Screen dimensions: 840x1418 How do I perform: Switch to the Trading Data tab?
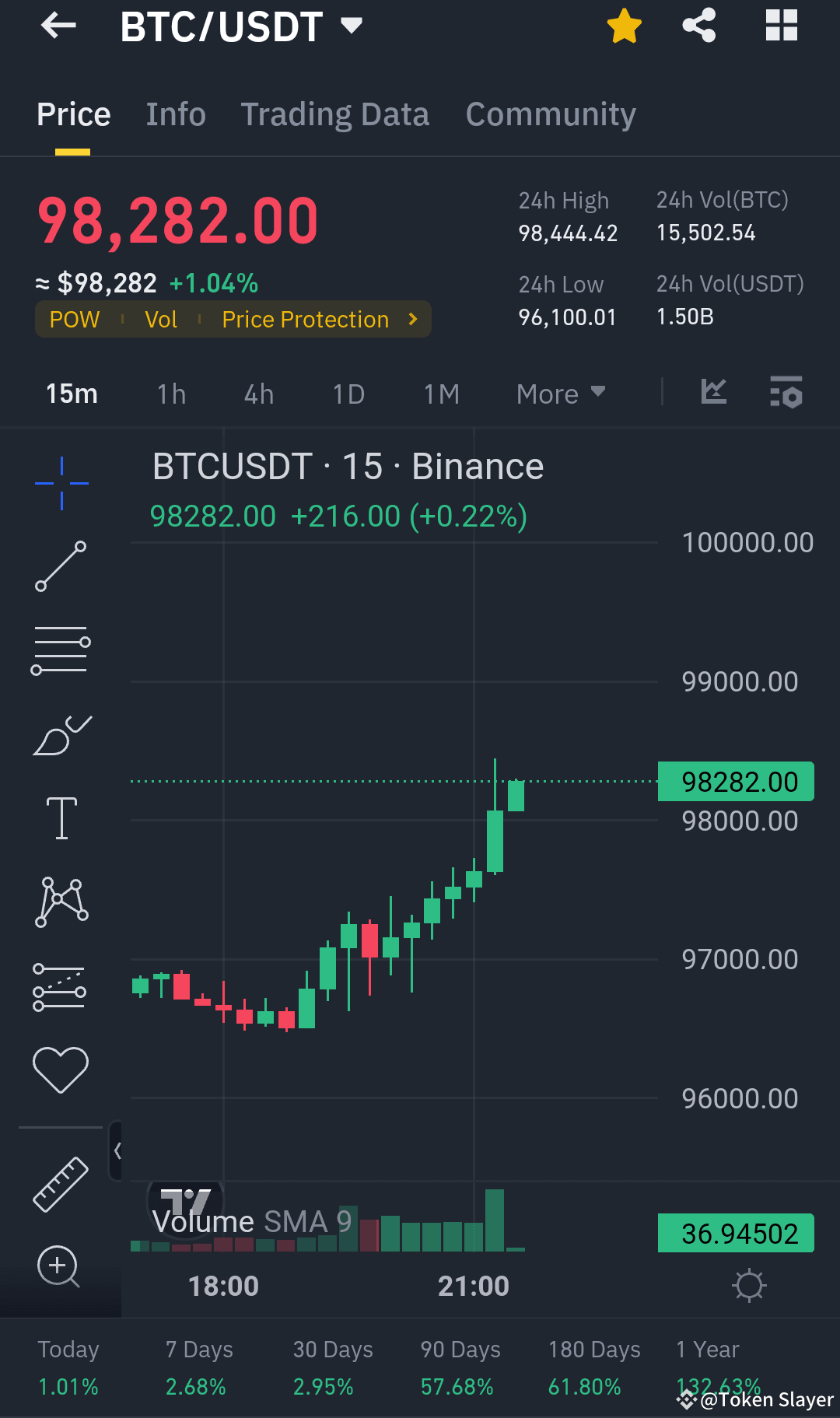tap(335, 114)
